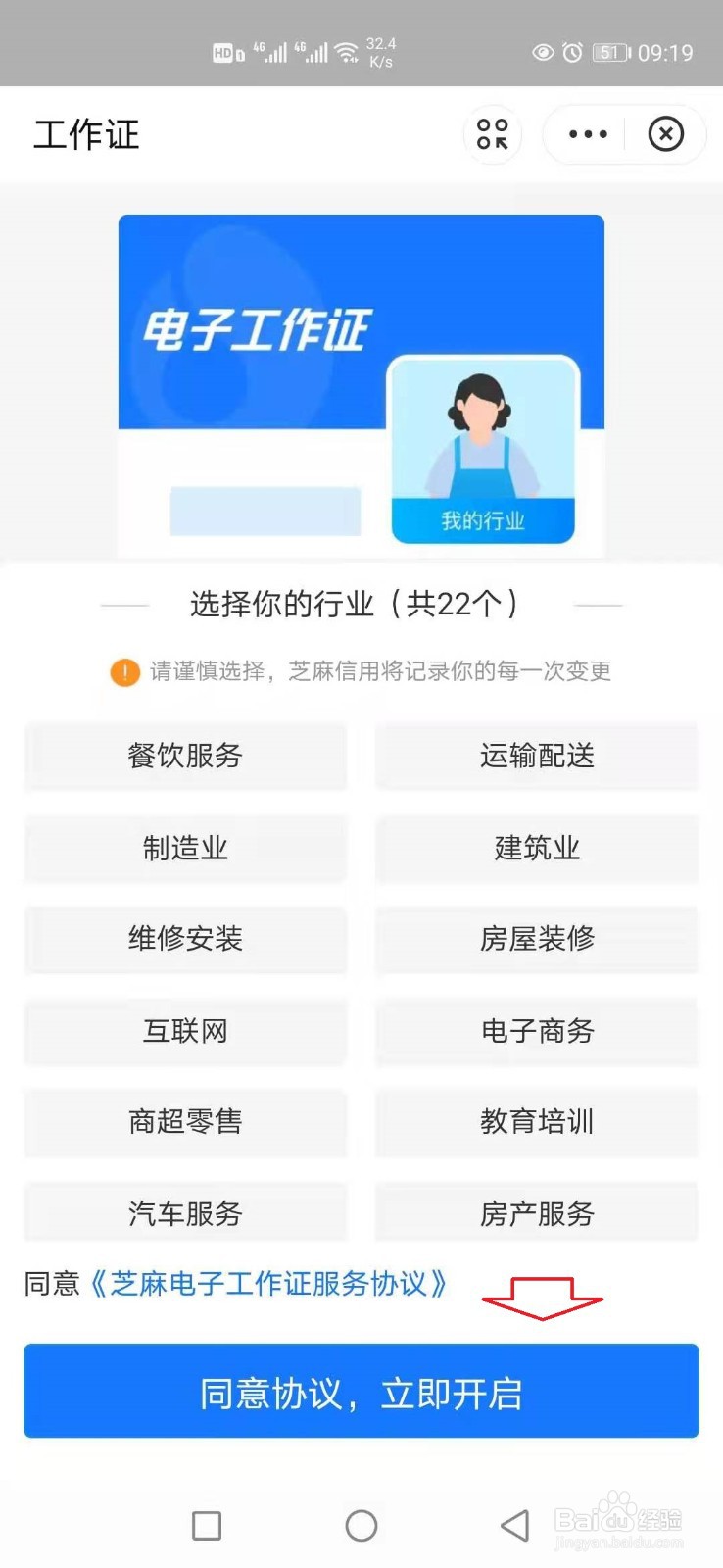Choose the 运输配送 industry option
Screen dimensions: 723x1568
click(536, 757)
